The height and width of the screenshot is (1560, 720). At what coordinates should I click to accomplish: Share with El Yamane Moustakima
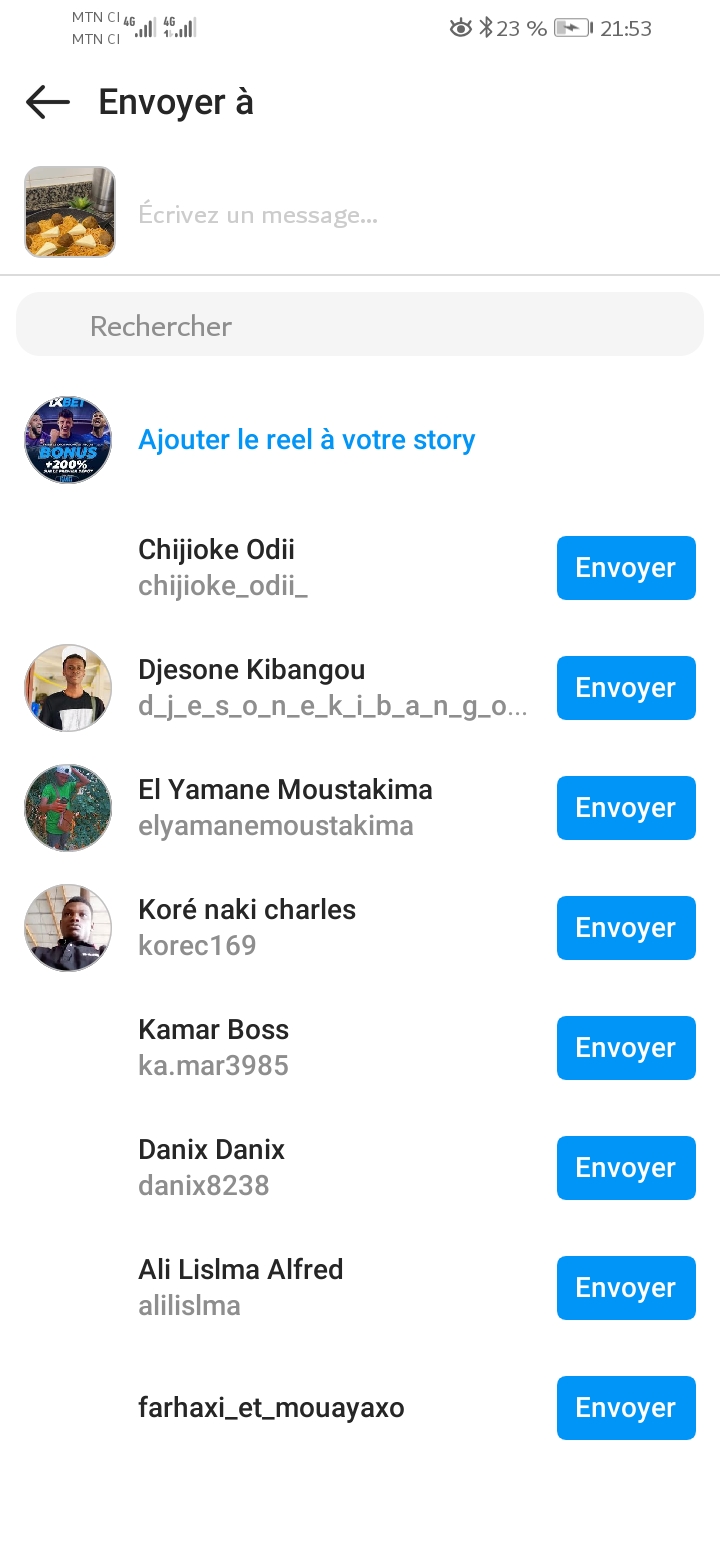click(x=625, y=808)
